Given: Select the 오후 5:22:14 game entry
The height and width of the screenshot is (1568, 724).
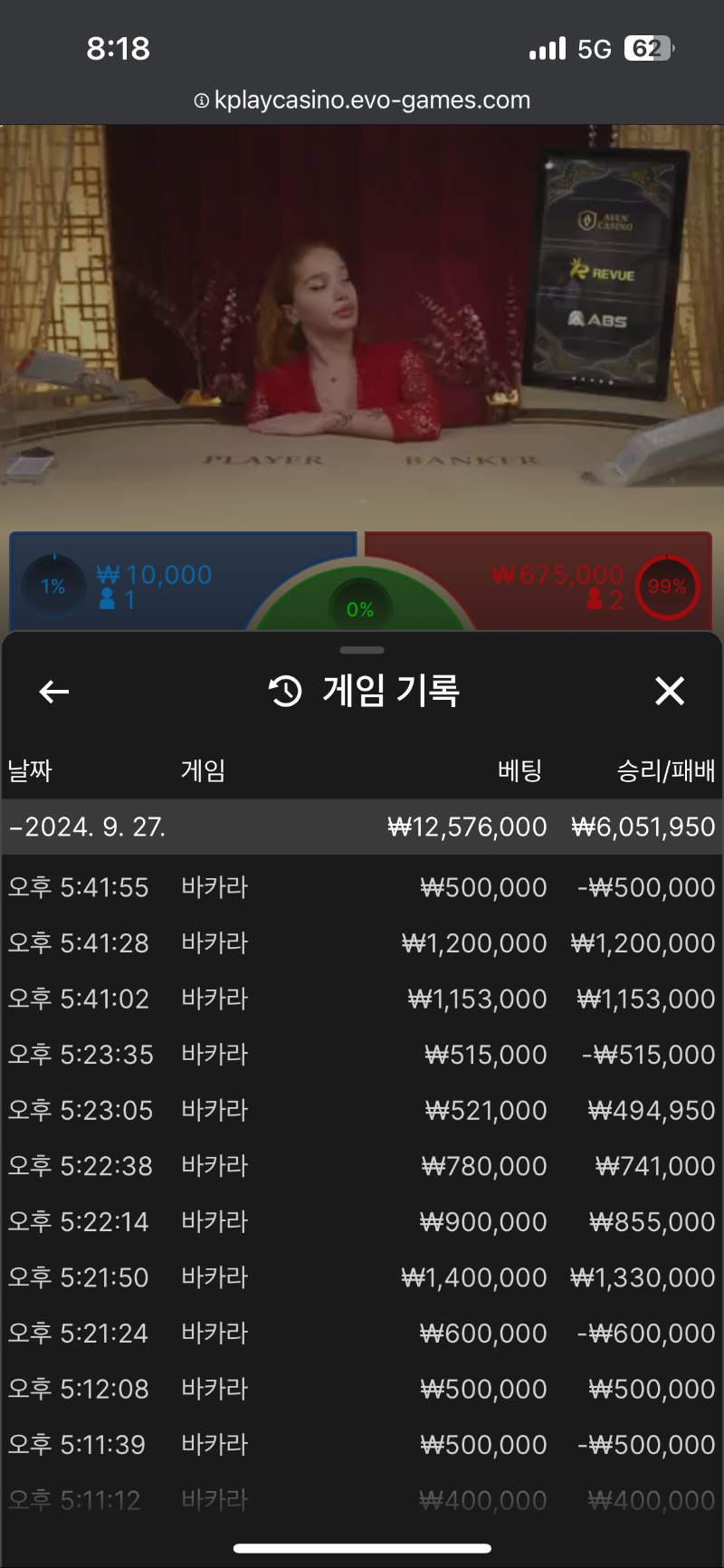Looking at the screenshot, I should 362,1221.
